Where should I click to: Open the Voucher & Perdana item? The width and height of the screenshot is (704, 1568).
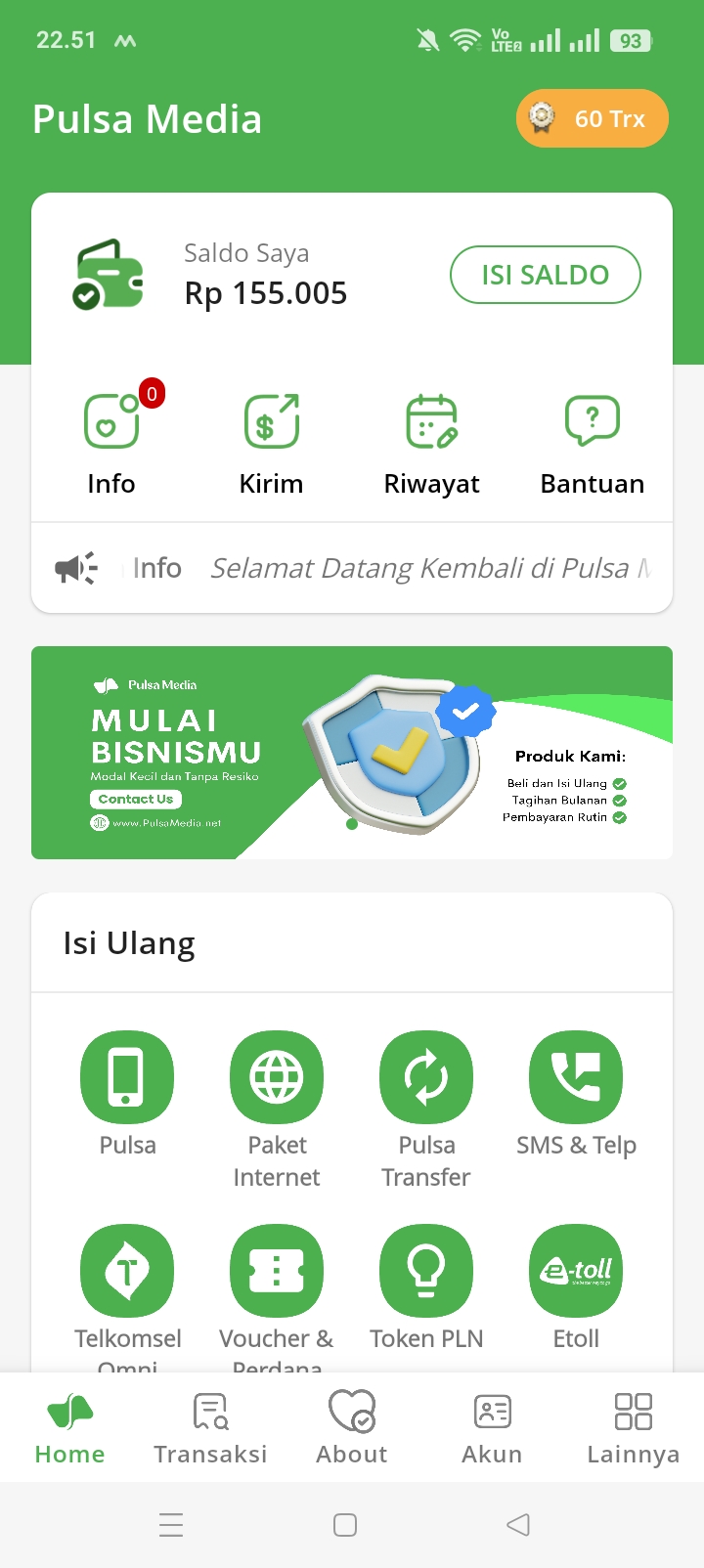[x=277, y=1271]
